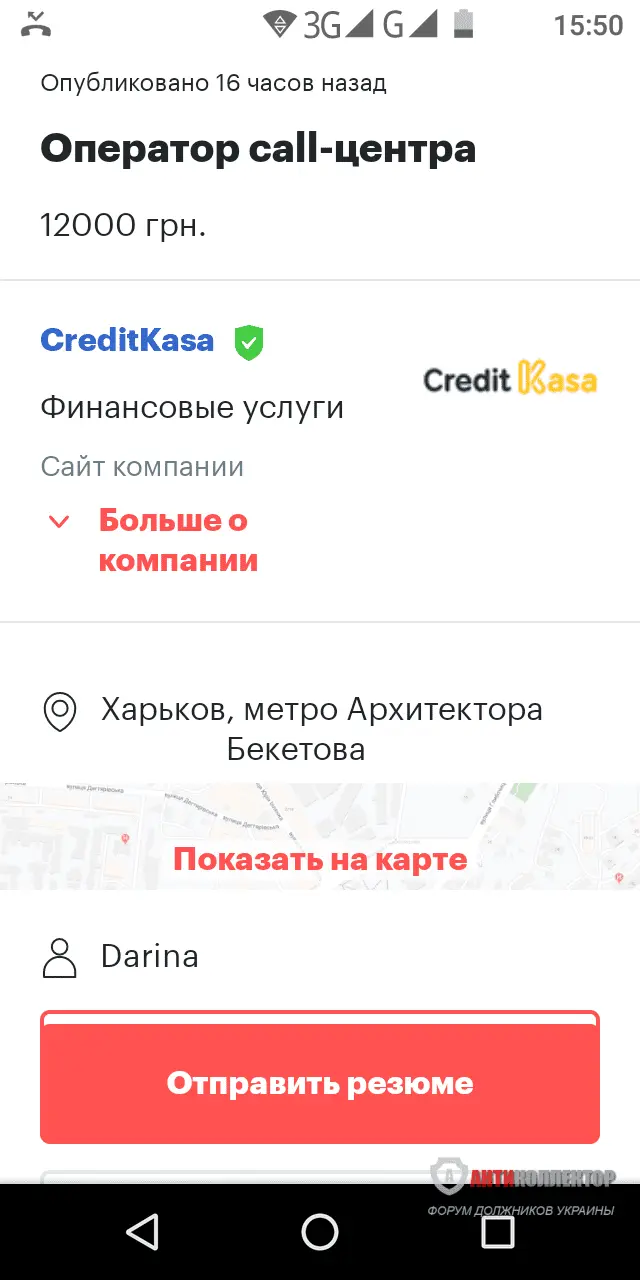Expand 'Больше о компании' section

(x=177, y=540)
